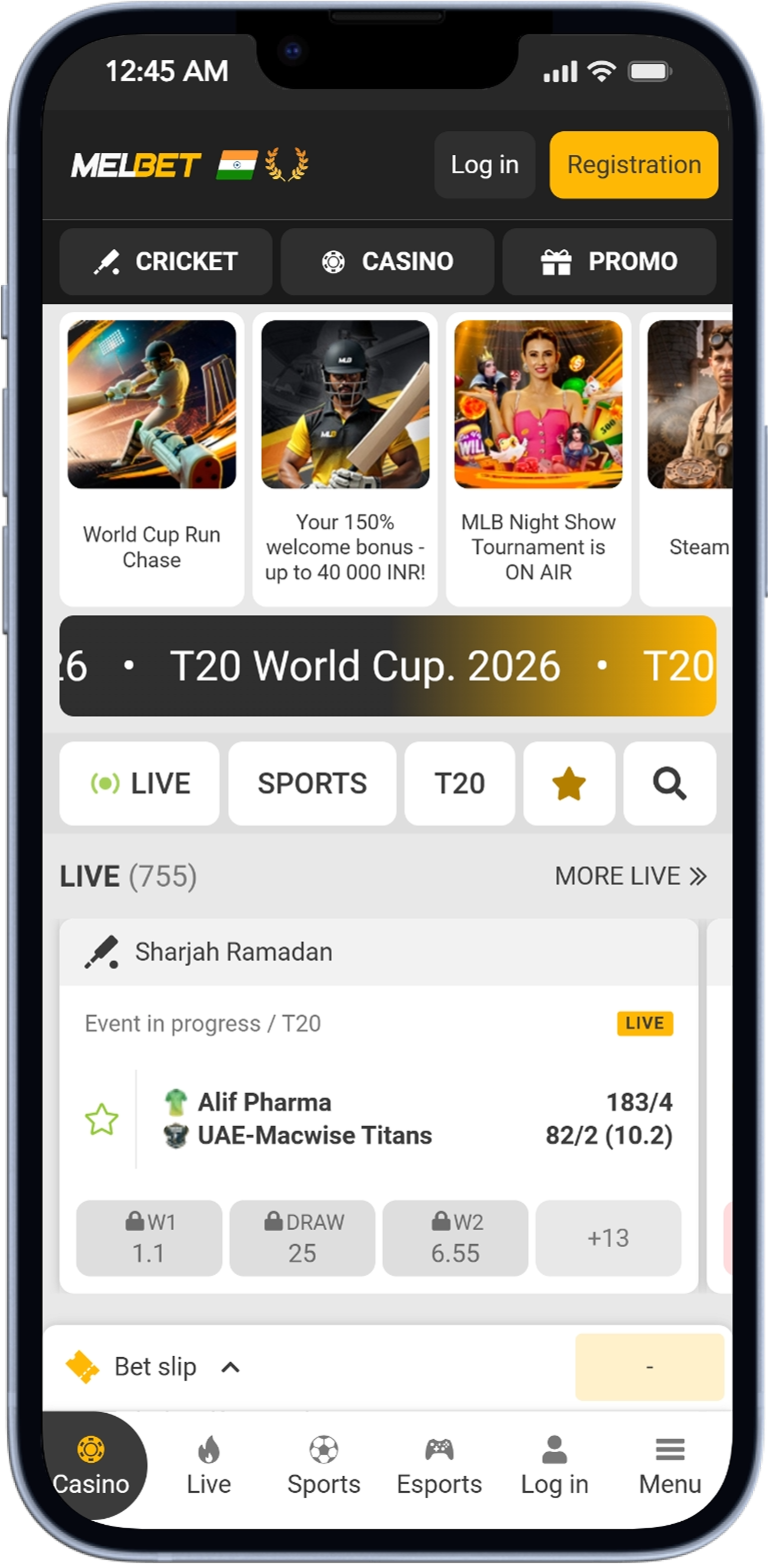Screen dimensions: 768x1568
Task: Select the SPORTS filter chip
Action: tap(312, 784)
